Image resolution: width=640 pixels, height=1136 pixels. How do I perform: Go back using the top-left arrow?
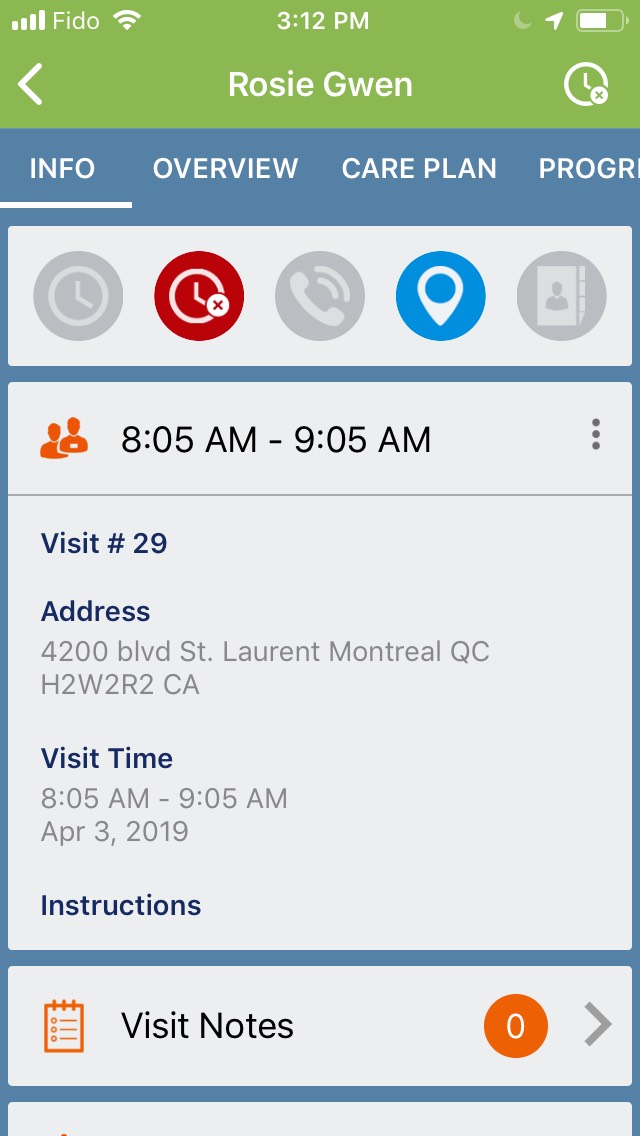(x=32, y=84)
